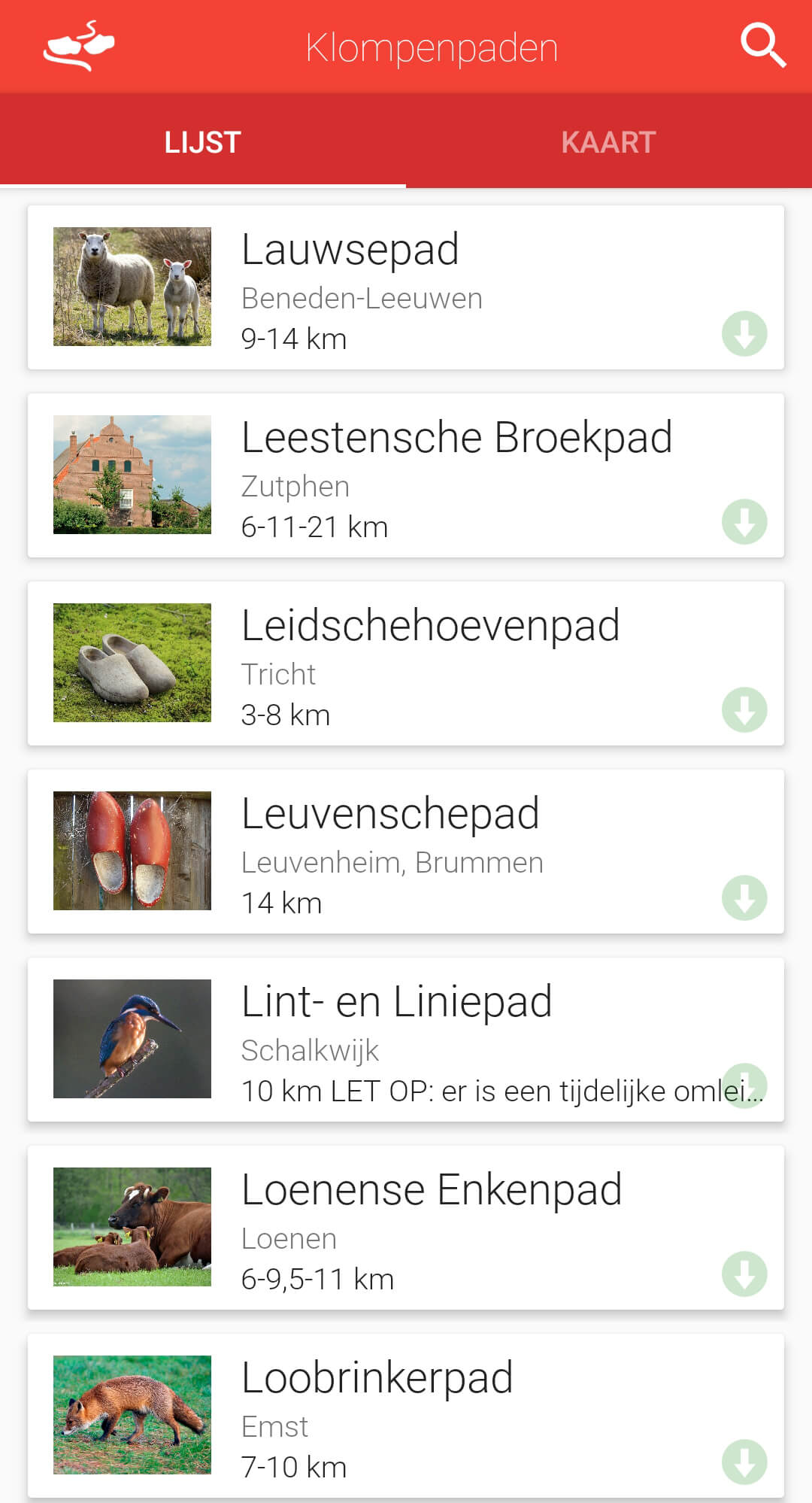Image resolution: width=812 pixels, height=1503 pixels.
Task: Switch to the KAART tab
Action: (609, 140)
